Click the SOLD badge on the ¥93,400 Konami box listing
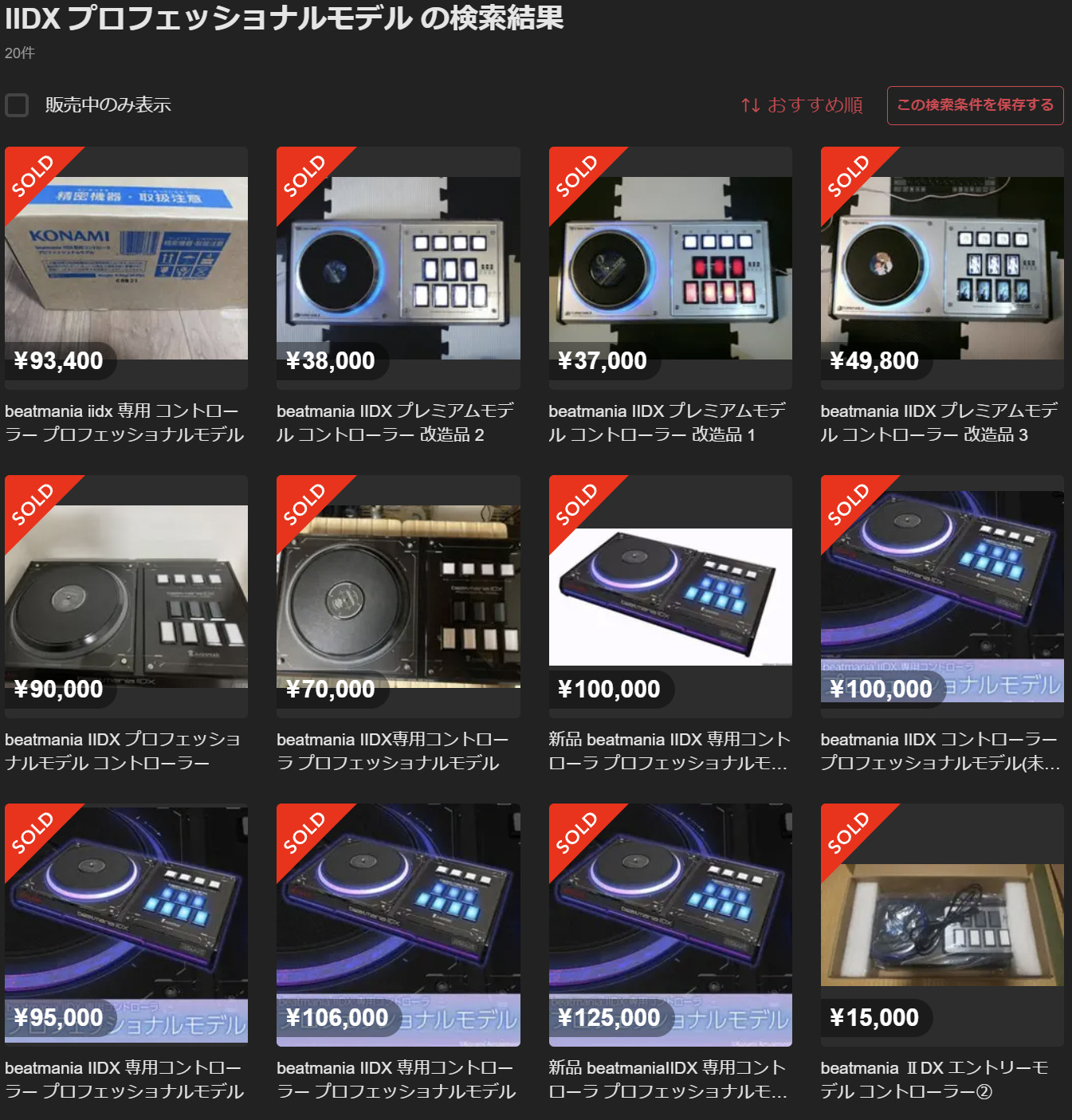Screen dimensions: 1072x1120 coord(32,177)
